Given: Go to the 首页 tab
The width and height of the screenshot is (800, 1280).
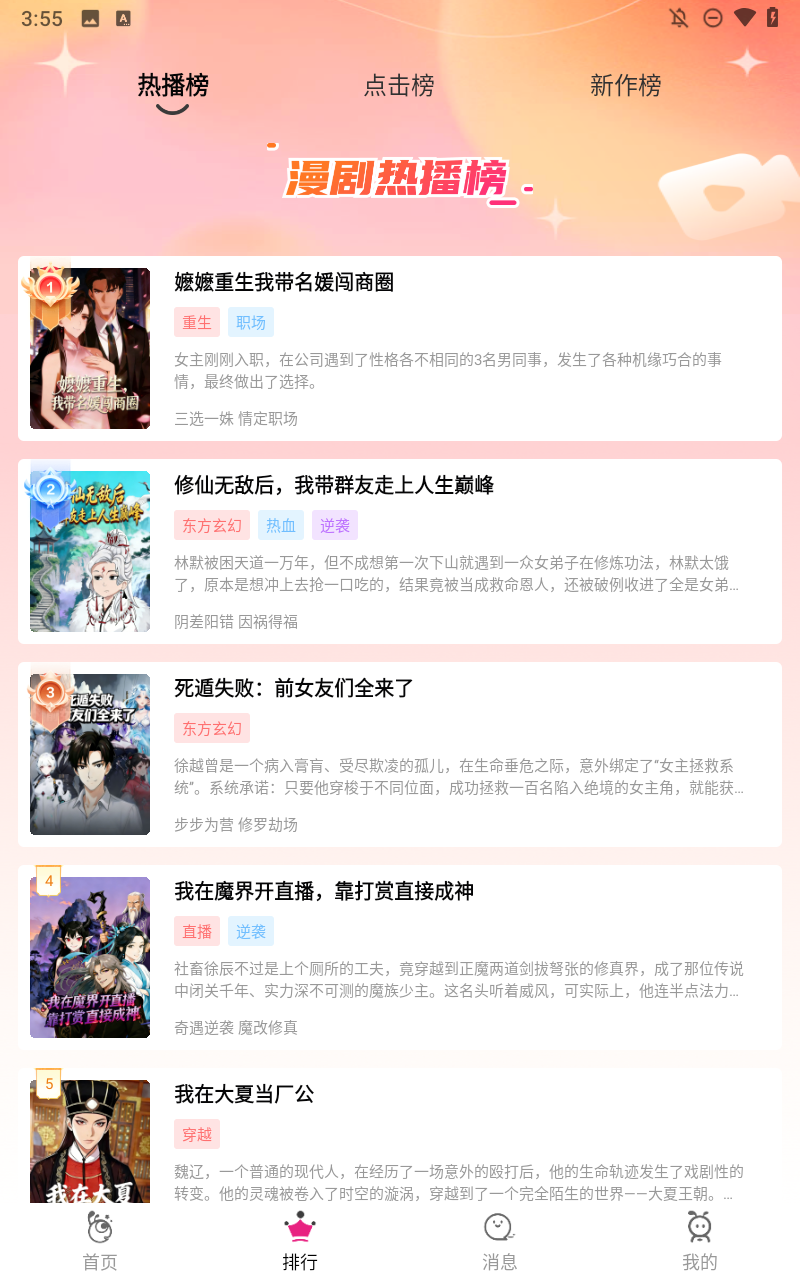Looking at the screenshot, I should tap(100, 1240).
